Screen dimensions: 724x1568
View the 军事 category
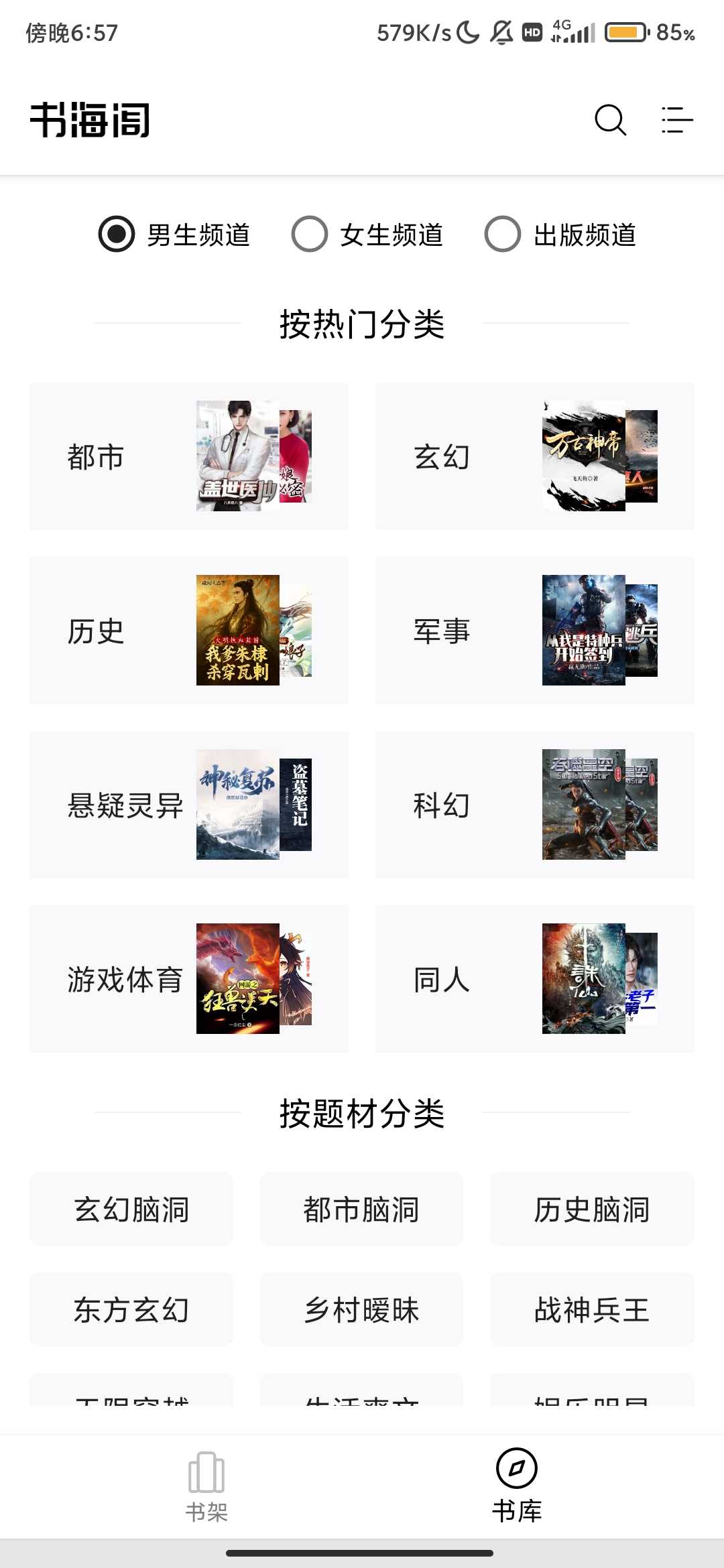(534, 631)
